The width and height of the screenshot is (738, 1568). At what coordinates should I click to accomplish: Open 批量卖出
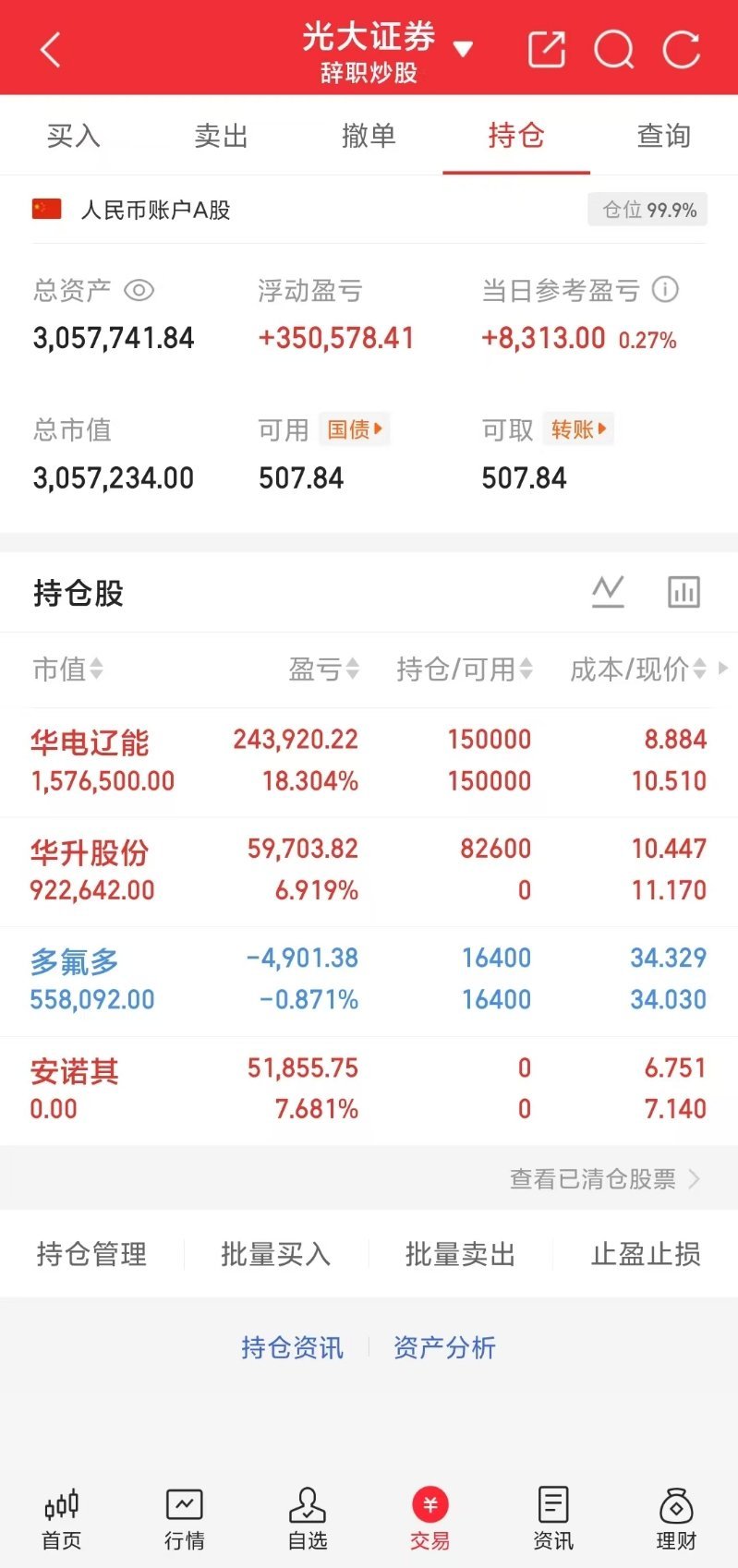[x=460, y=1254]
